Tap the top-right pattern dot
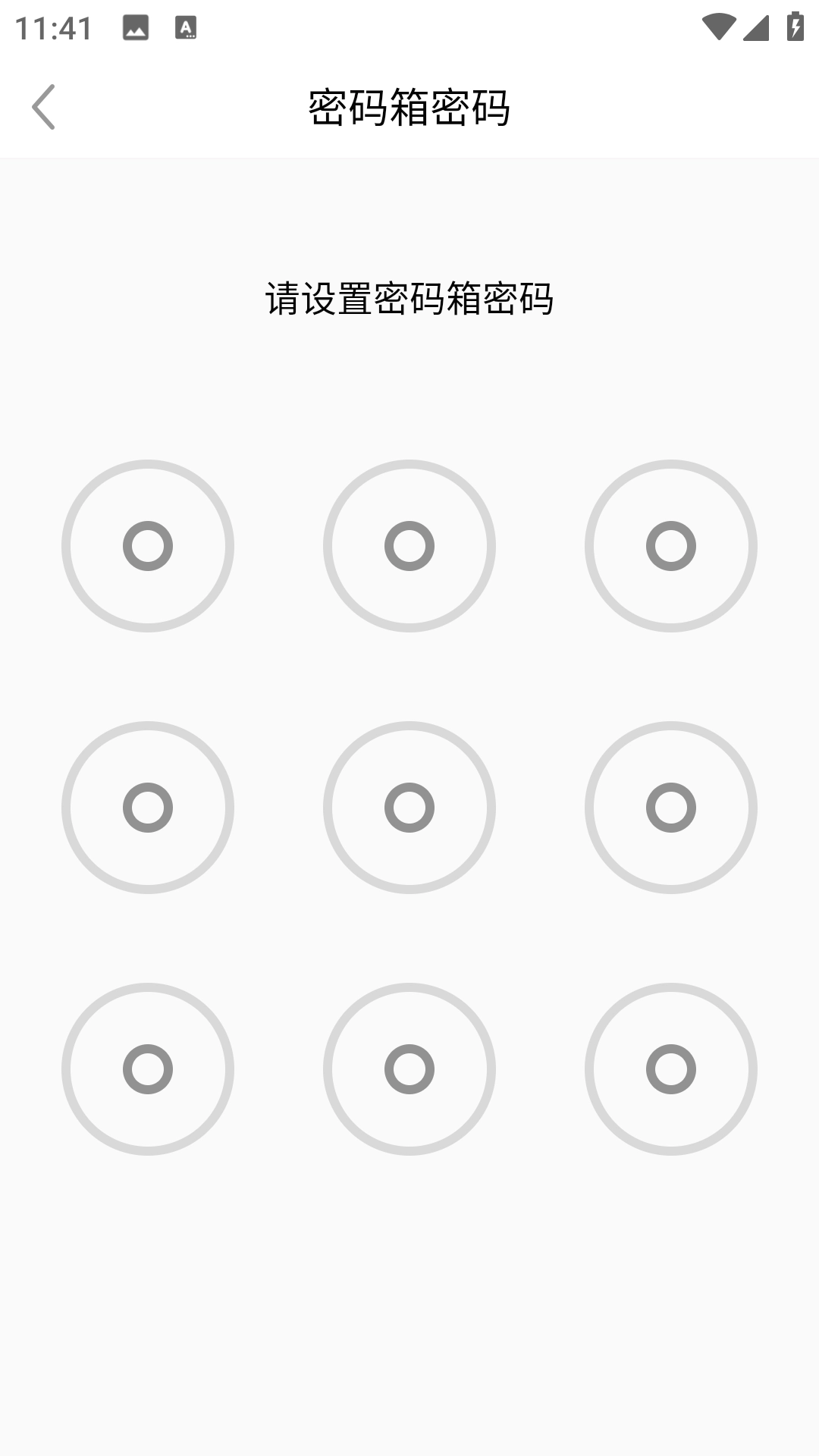Screen dimensions: 819x1456 (670, 546)
